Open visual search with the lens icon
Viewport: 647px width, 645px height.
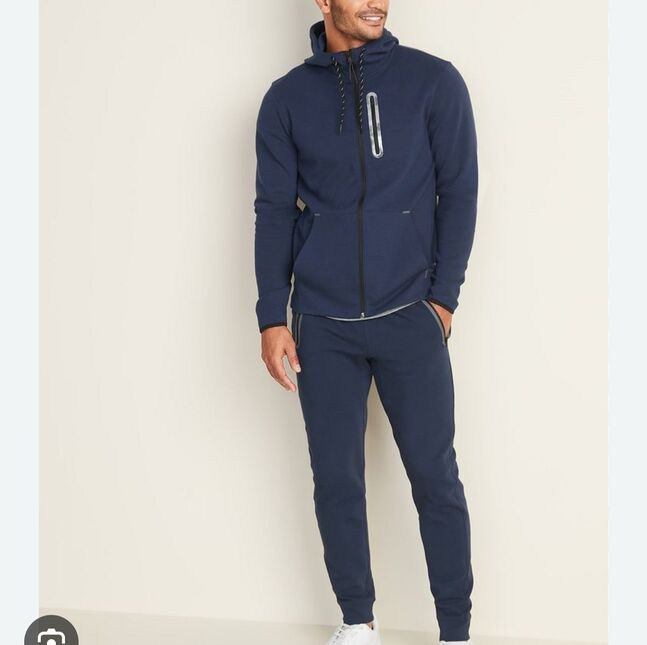coord(50,636)
